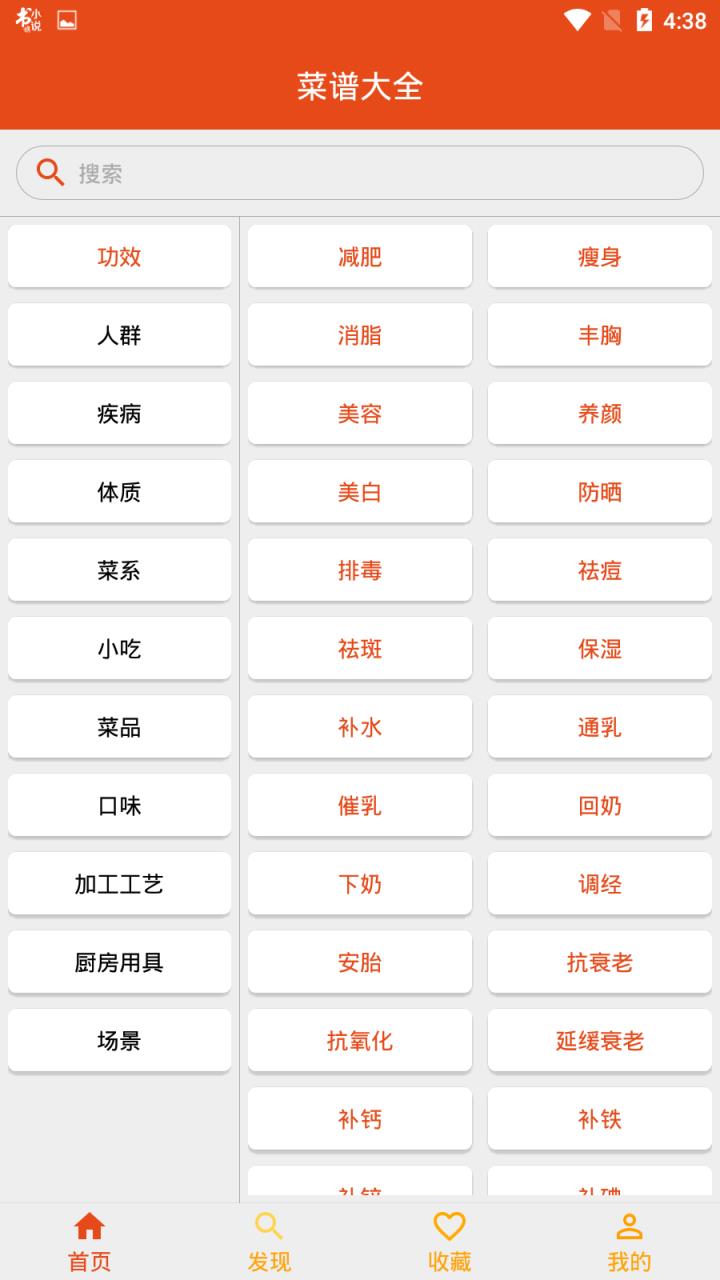Tap the 搜索 search input field
The height and width of the screenshot is (1280, 720).
[x=360, y=172]
